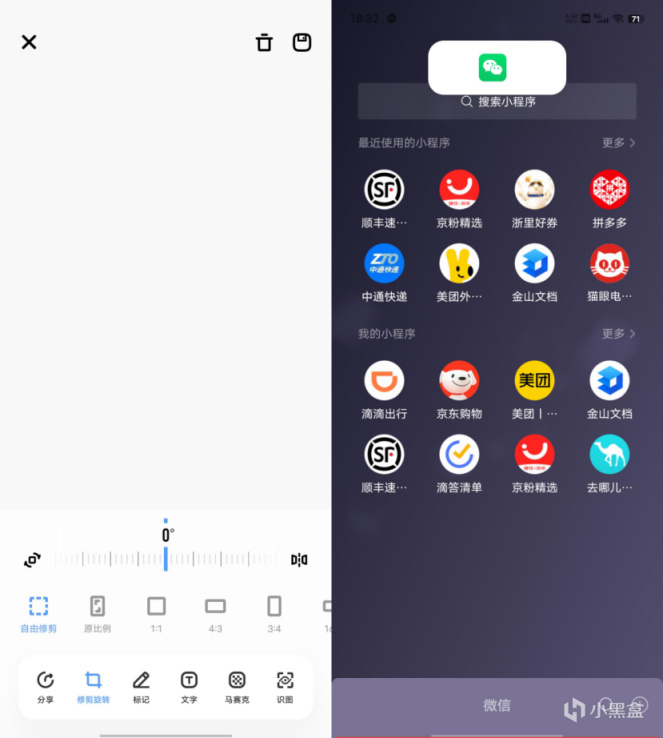Save the edited screenshot
Screen dimensions: 663x738
click(x=302, y=42)
